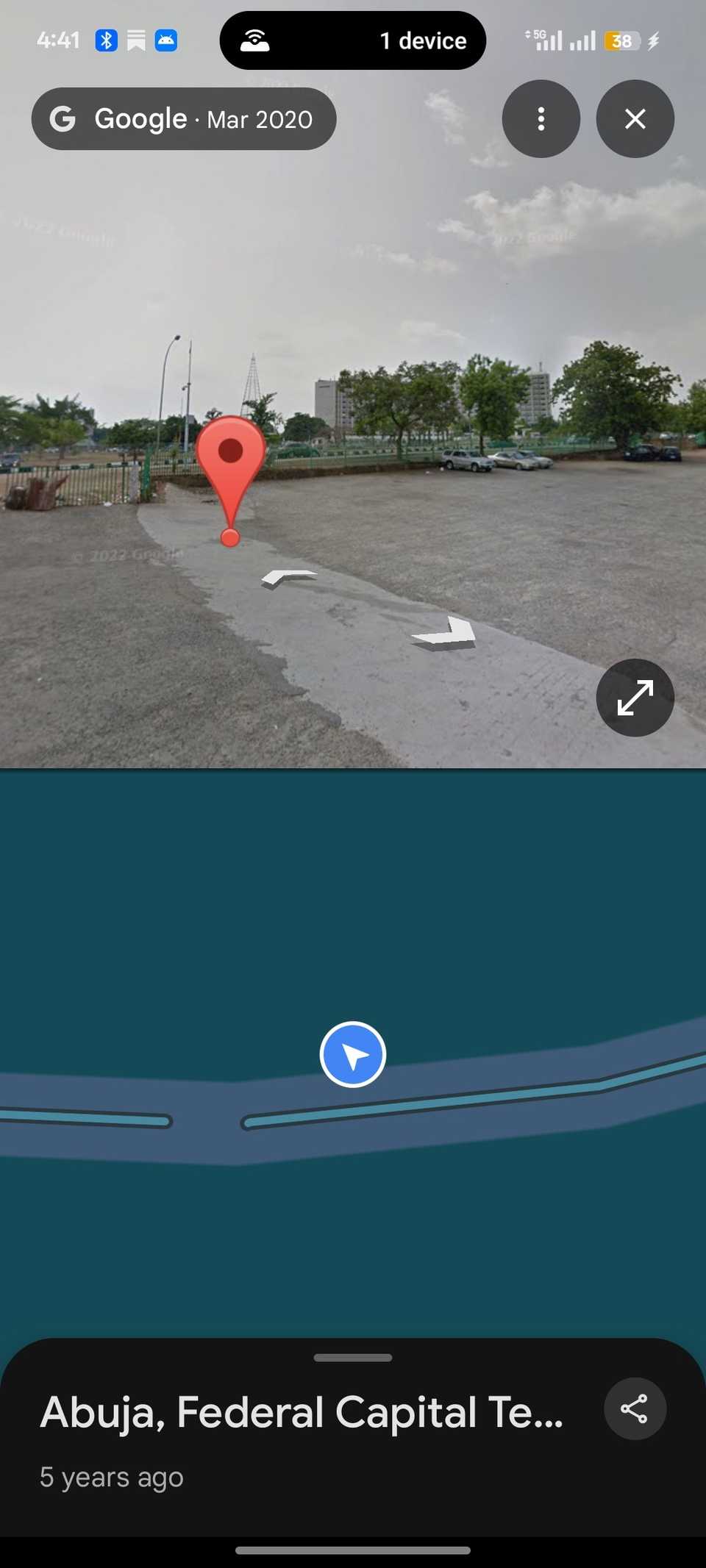706x1568 pixels.
Task: Move along the right-pointing street arrow
Action: [x=446, y=634]
